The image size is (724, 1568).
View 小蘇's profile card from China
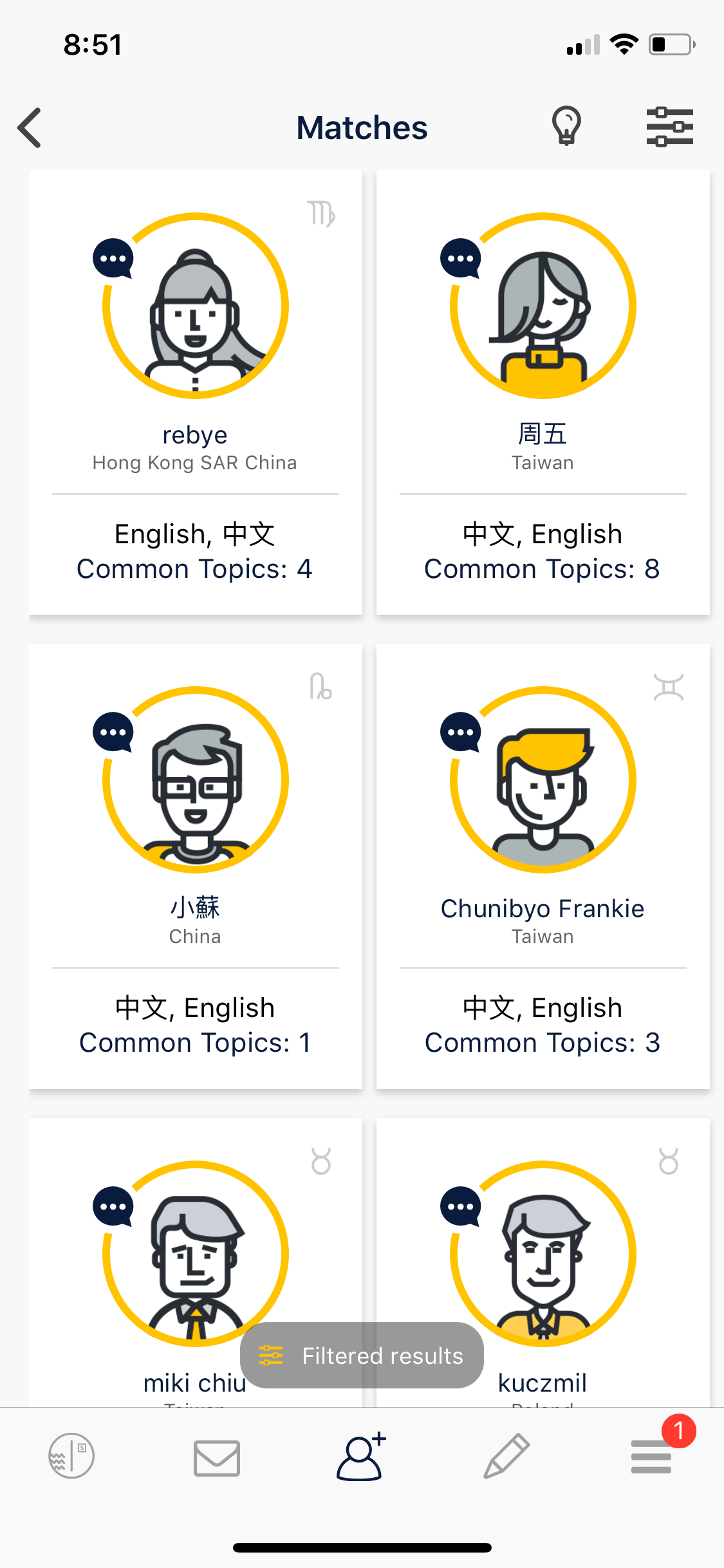point(196,866)
